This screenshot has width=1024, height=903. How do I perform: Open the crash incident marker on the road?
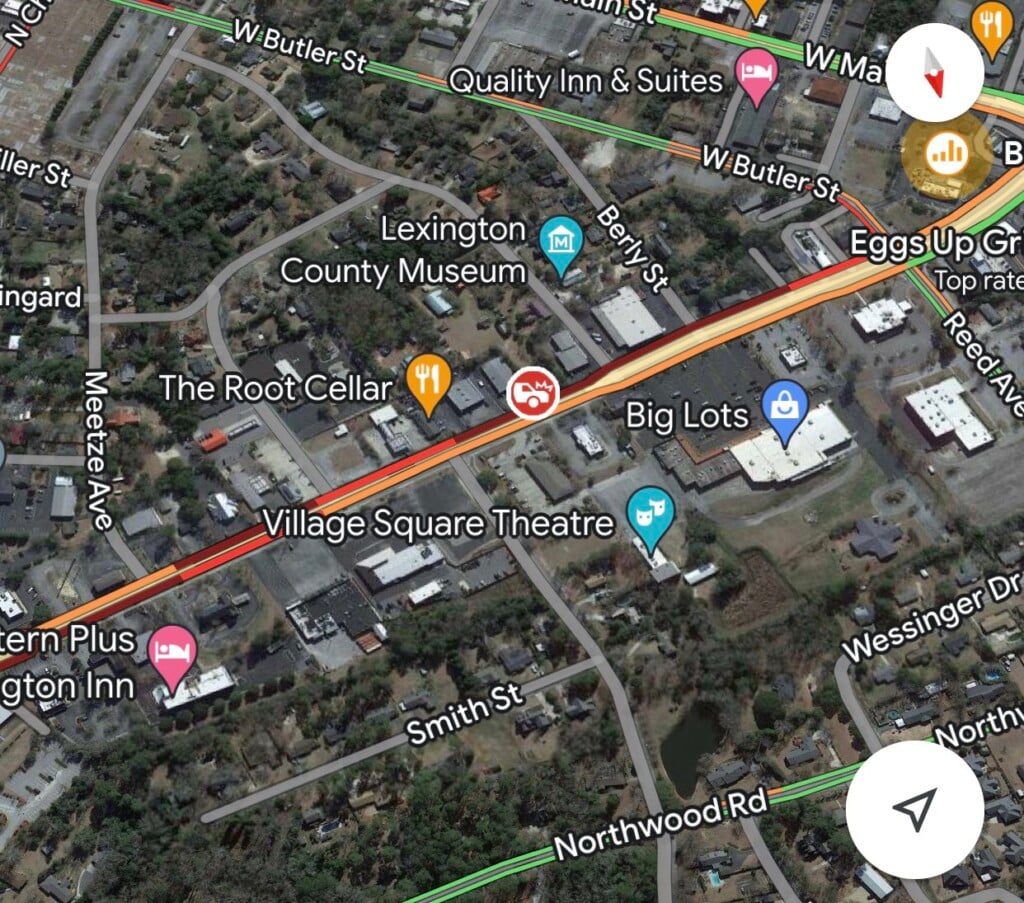tap(533, 392)
